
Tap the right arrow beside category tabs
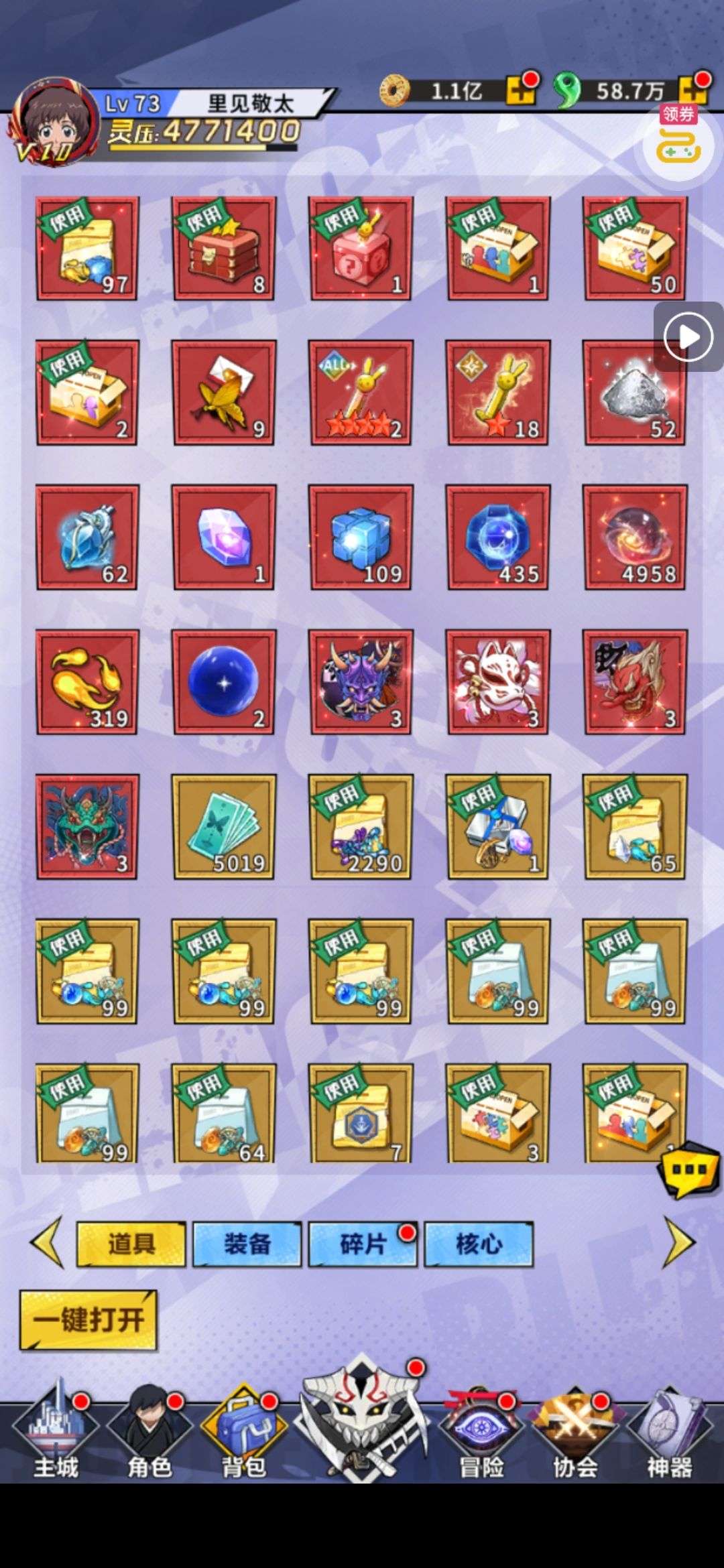[678, 1243]
